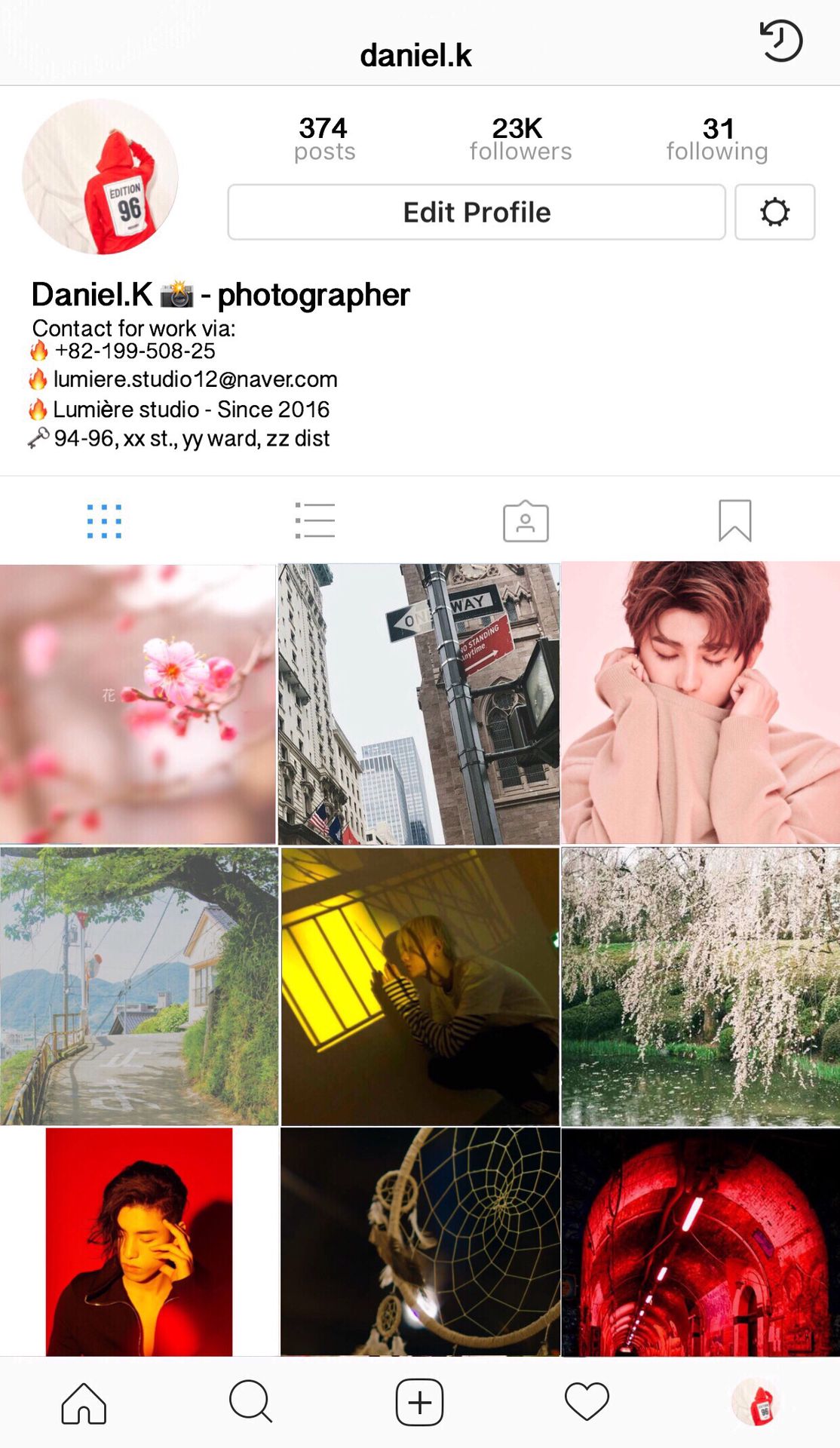Open the settings gear button
840x1448 pixels.
pos(774,213)
